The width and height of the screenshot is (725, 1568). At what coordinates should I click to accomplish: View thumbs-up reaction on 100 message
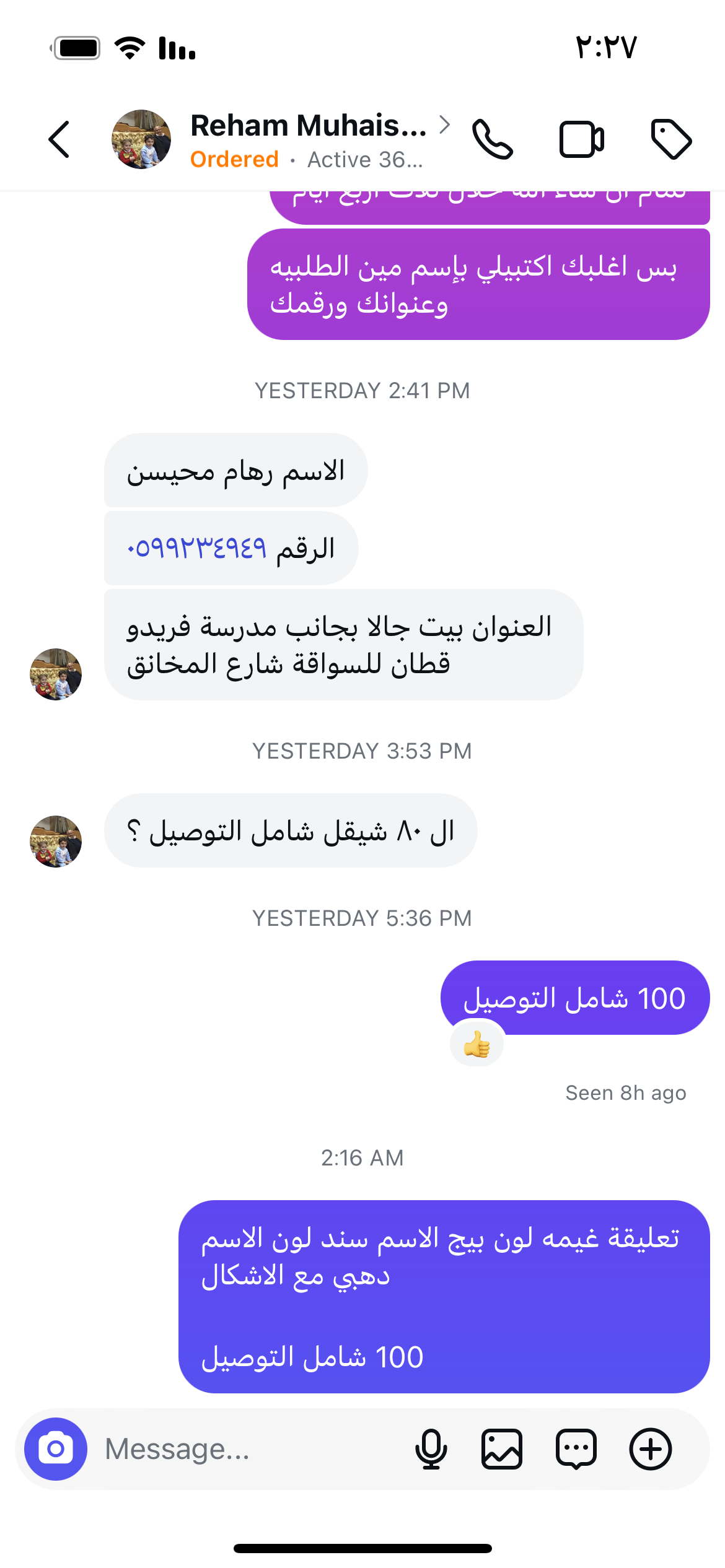[477, 1045]
